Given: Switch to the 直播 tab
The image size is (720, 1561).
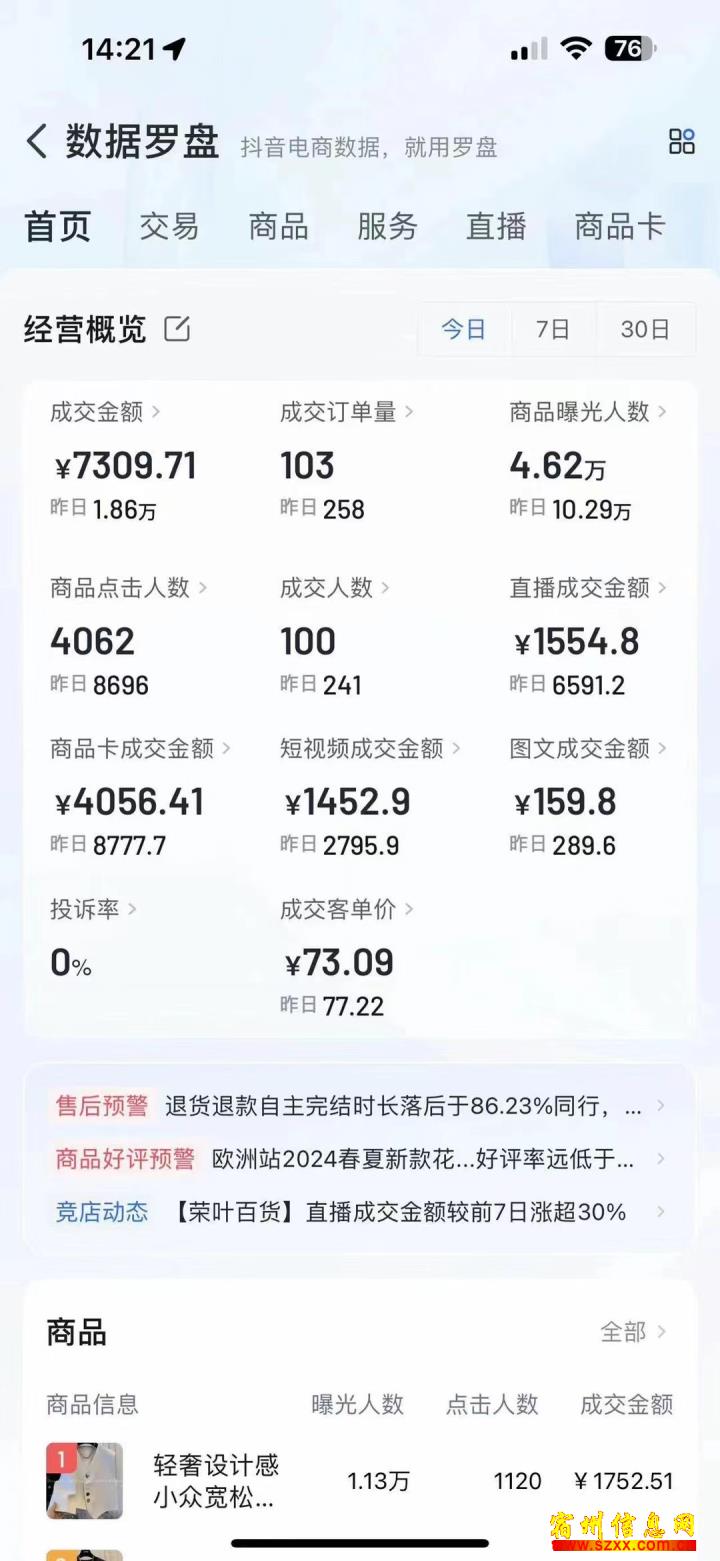Looking at the screenshot, I should (496, 226).
